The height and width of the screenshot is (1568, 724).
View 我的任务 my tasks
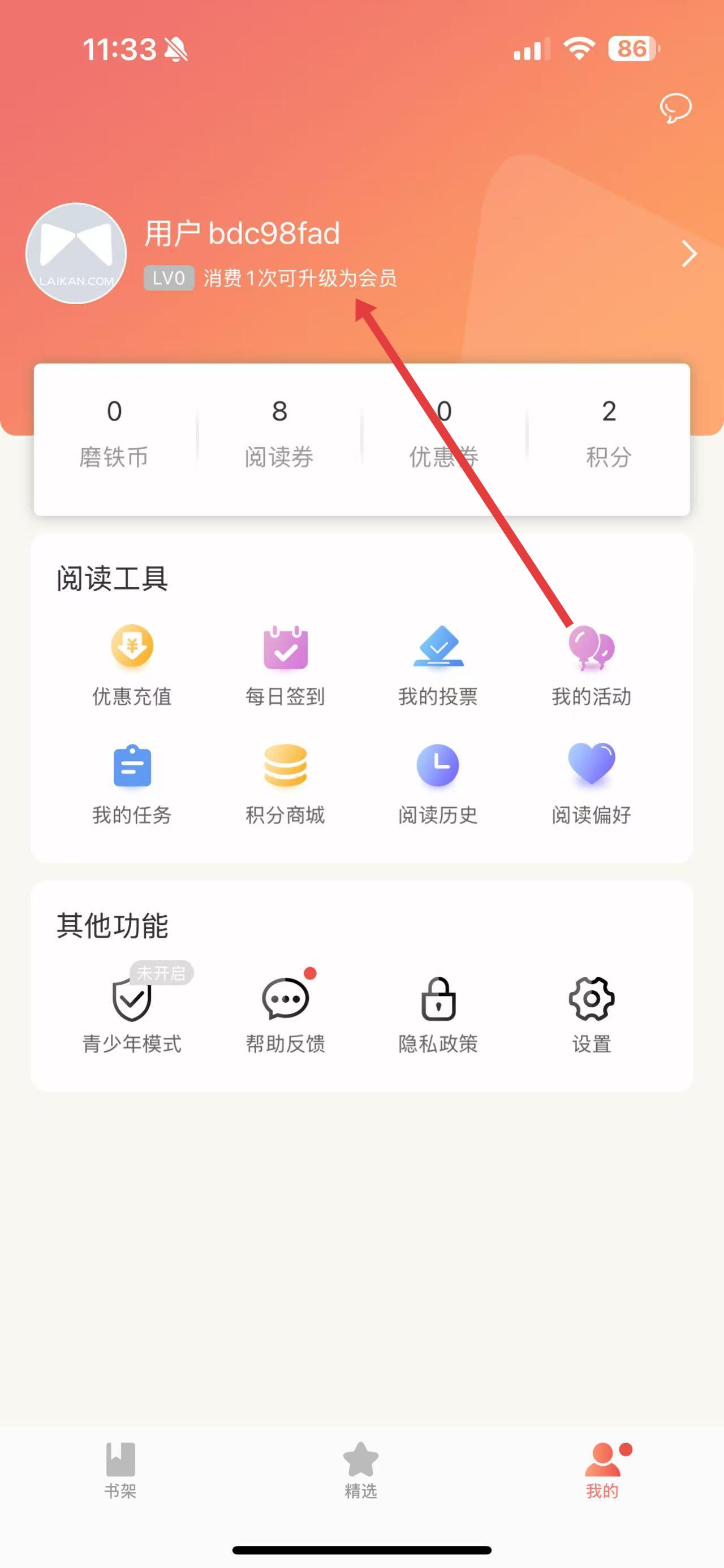[x=132, y=783]
